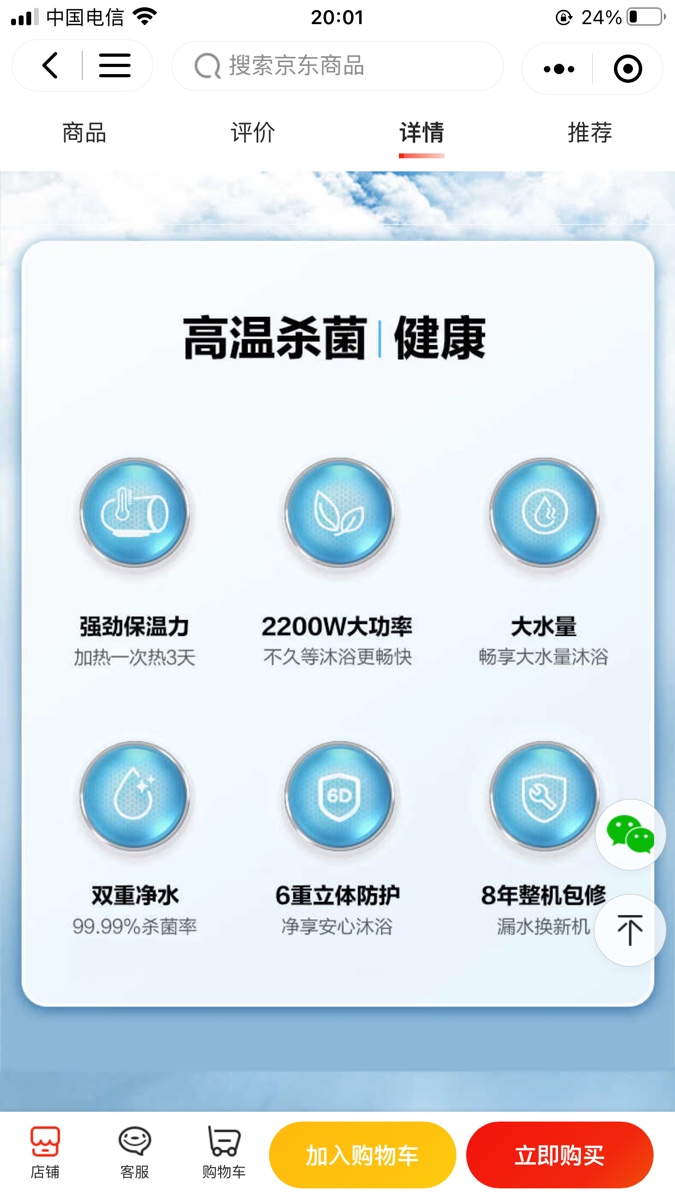This screenshot has height=1200, width=675.
Task: Tap the 搜索京东商品 search box
Action: (337, 67)
